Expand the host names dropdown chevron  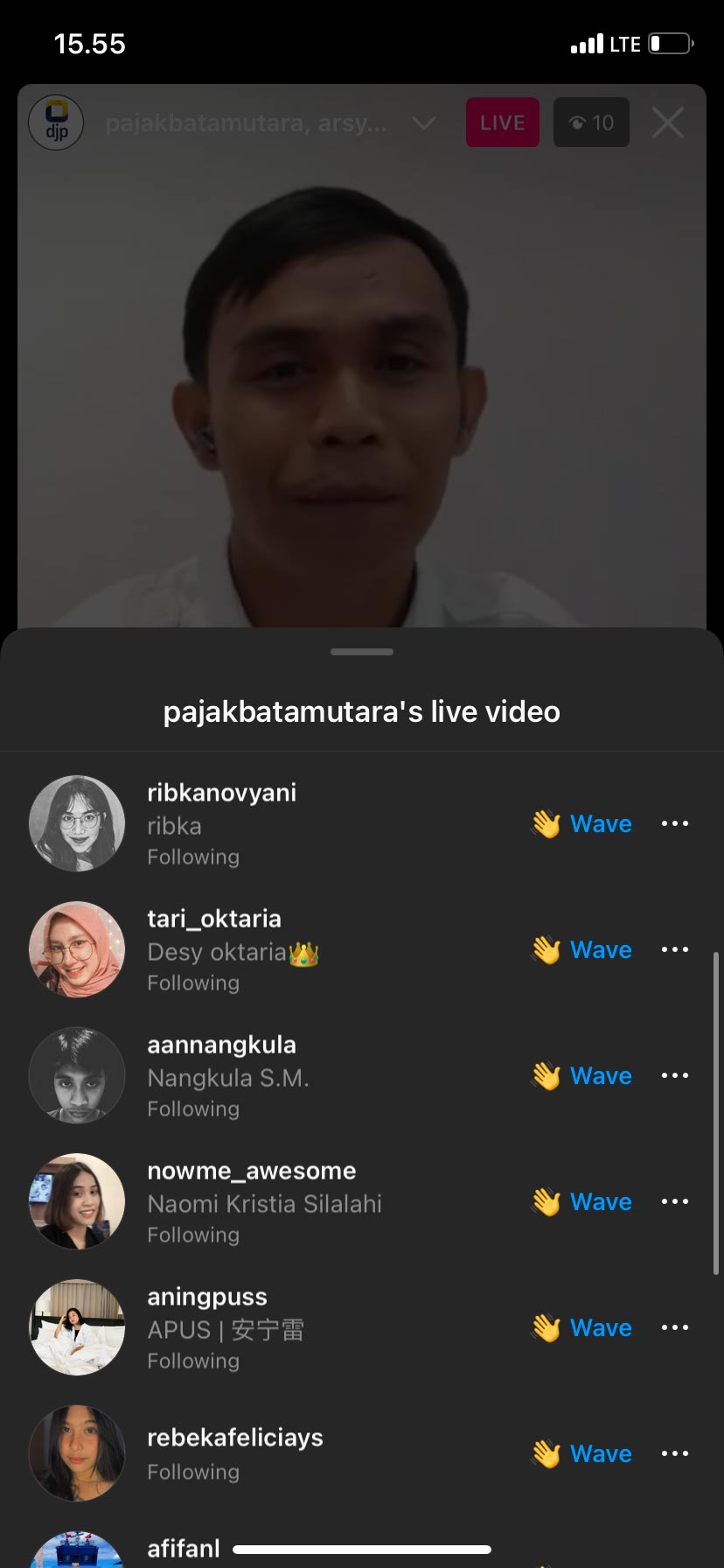tap(424, 123)
